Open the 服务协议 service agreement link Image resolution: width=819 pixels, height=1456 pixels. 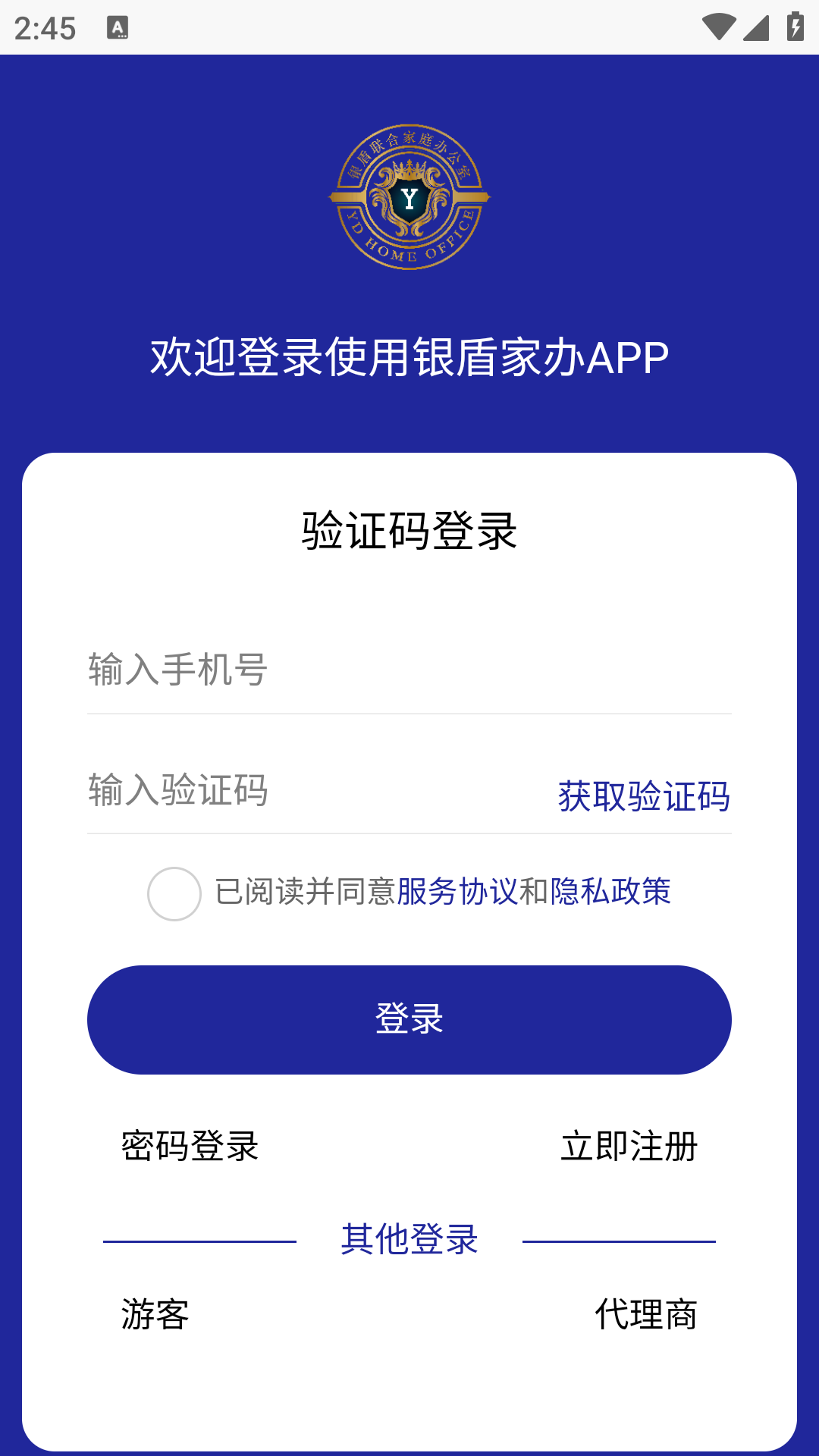[457, 892]
